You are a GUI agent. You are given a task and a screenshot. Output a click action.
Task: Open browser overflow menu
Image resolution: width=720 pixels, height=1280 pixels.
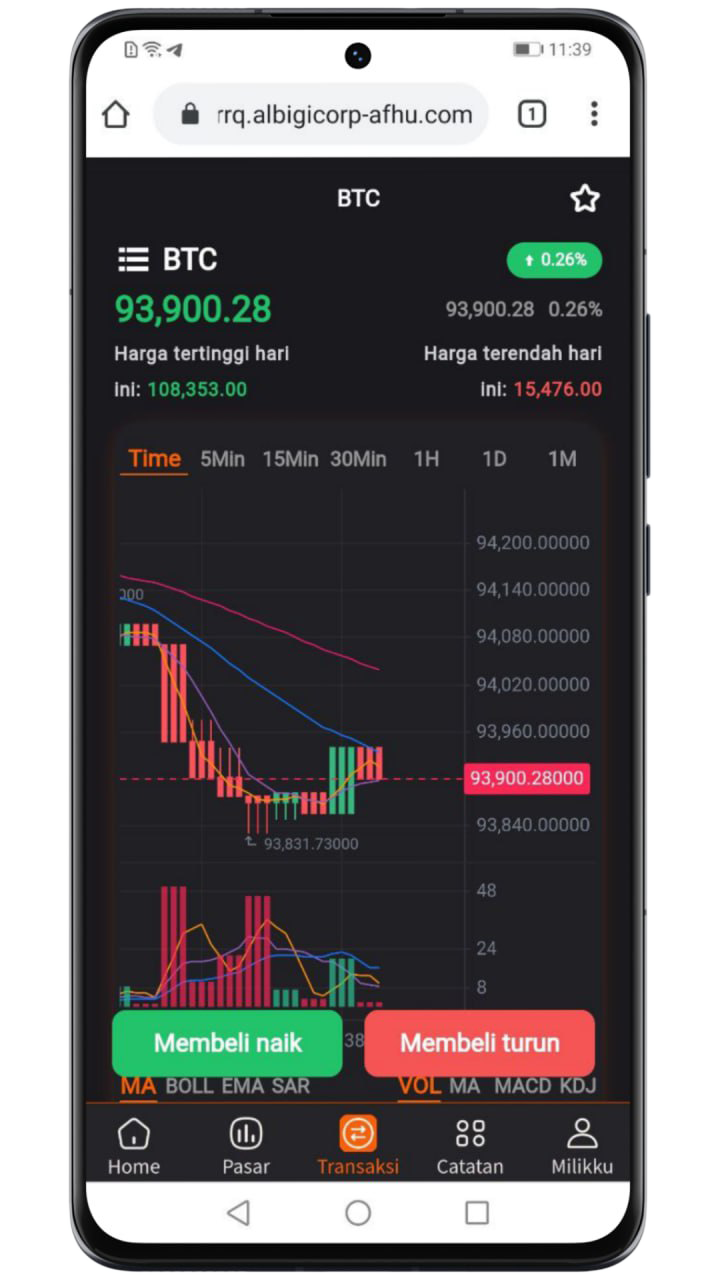click(x=594, y=114)
